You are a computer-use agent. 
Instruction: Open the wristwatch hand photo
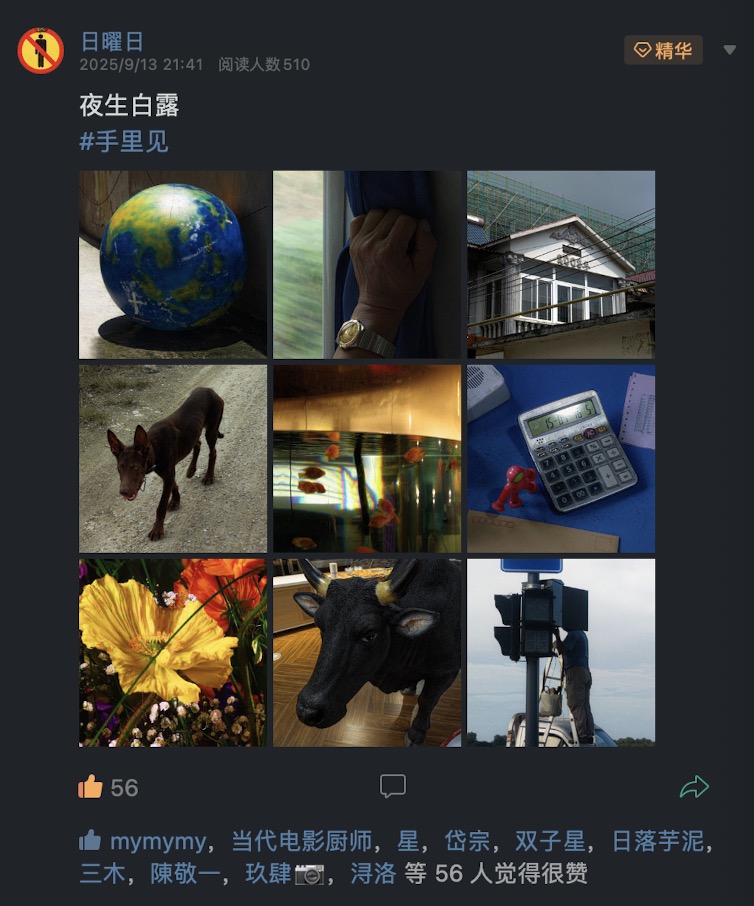(367, 264)
